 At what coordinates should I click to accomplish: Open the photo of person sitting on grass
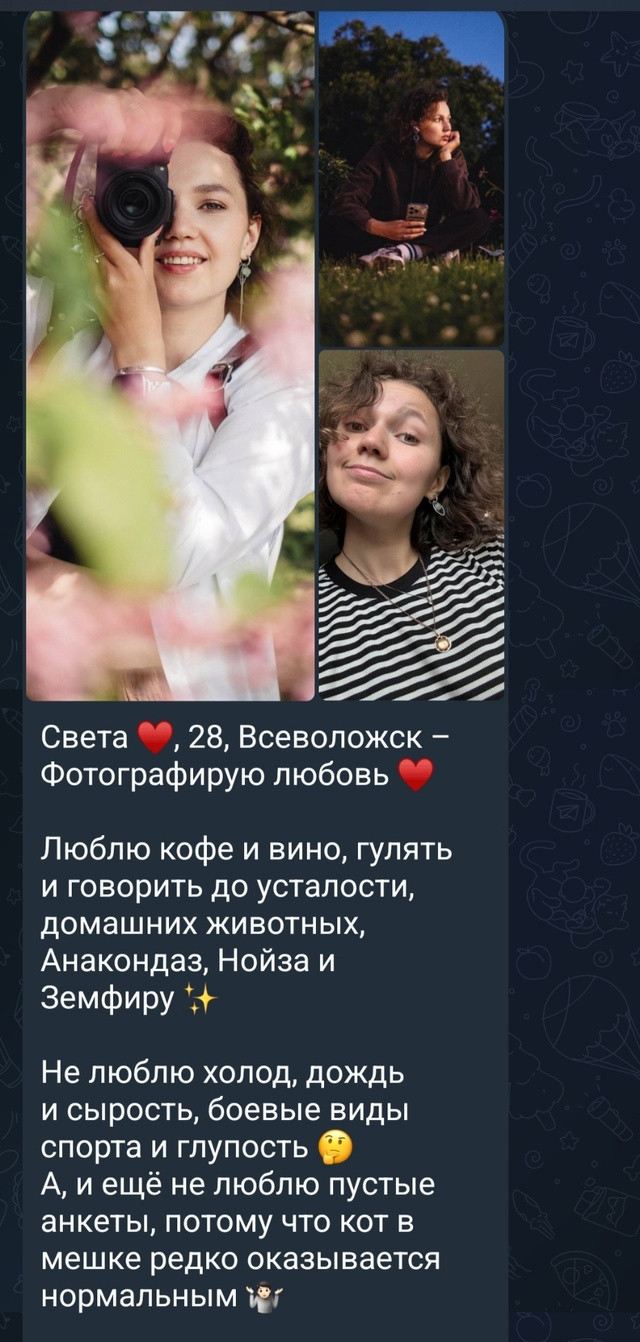click(x=412, y=179)
